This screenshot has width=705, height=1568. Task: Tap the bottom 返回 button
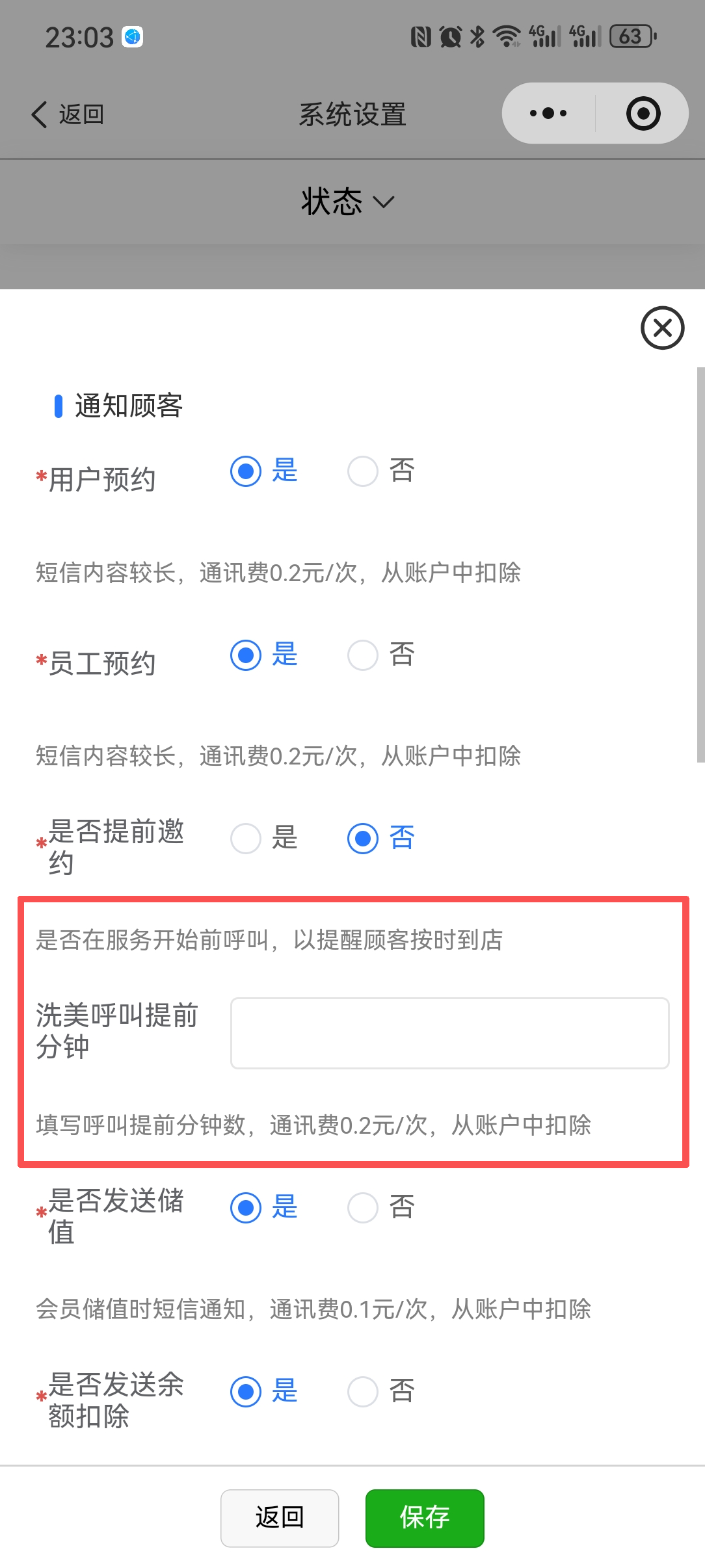coord(280,1518)
